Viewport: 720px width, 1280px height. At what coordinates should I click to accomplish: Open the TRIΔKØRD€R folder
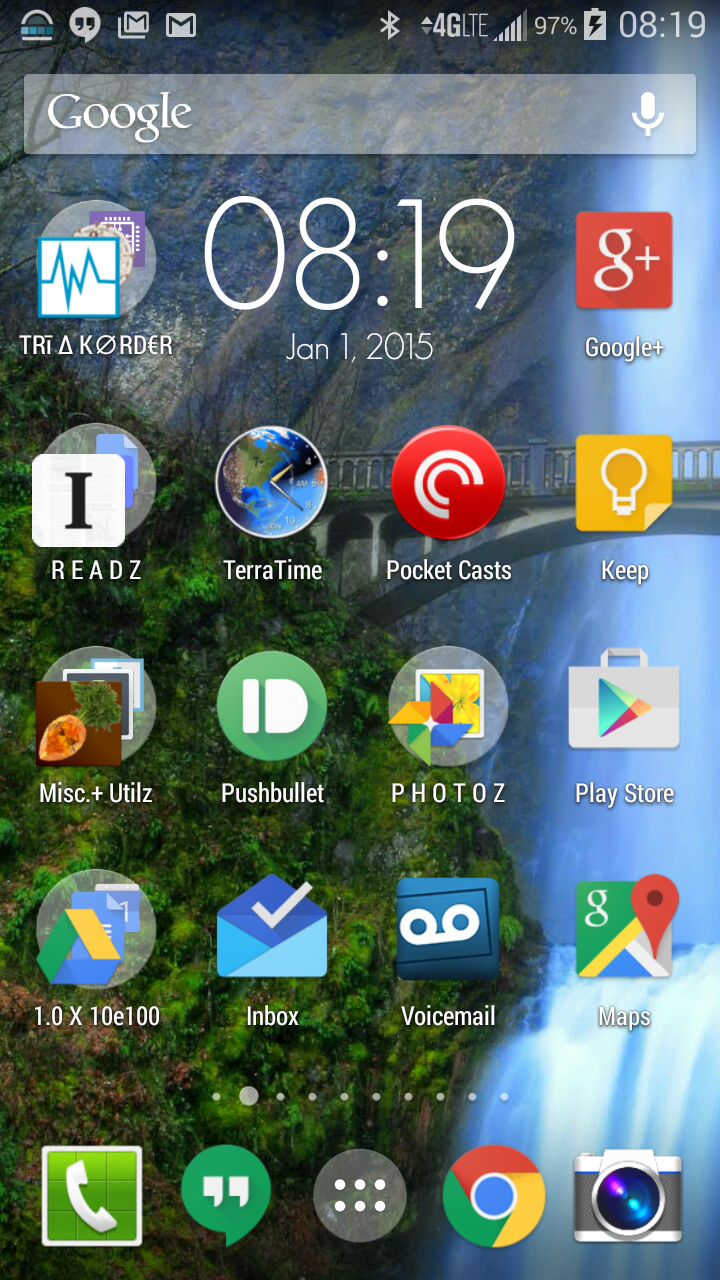(96, 262)
